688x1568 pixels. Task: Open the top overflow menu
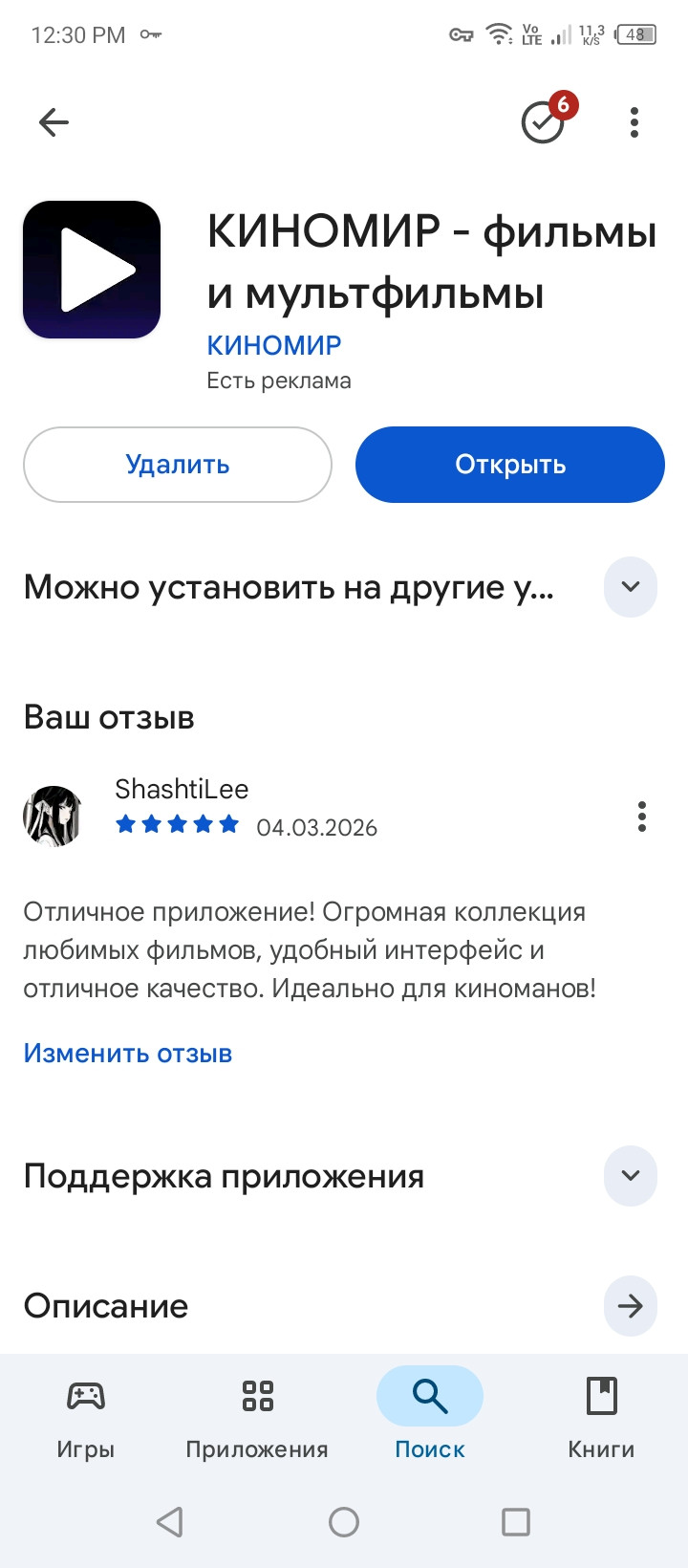(634, 122)
